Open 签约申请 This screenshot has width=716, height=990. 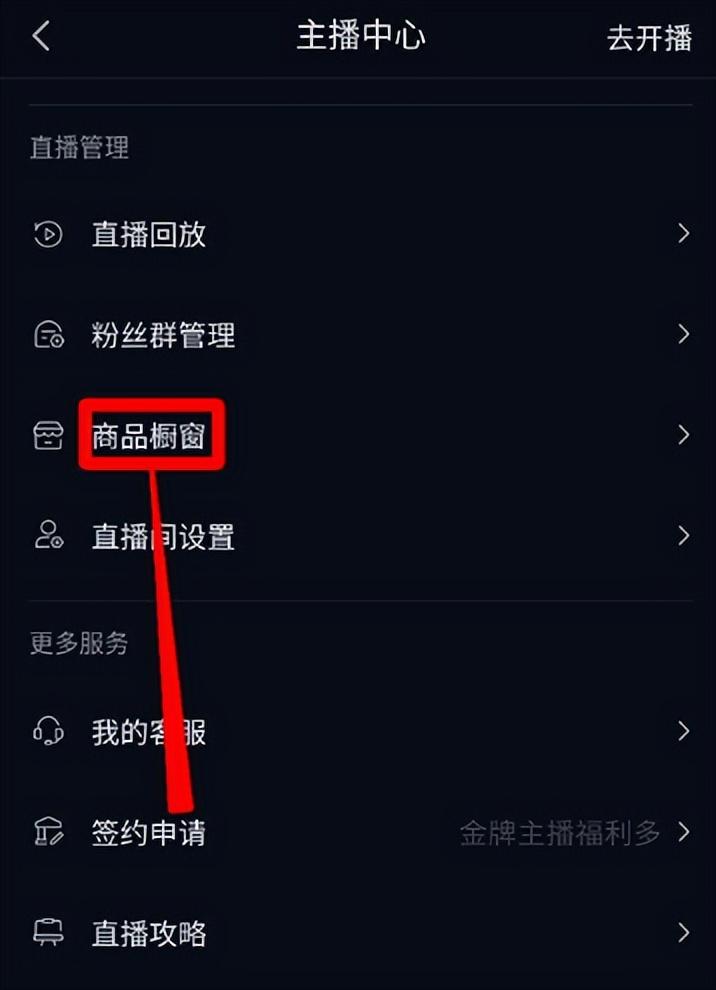pyautogui.click(x=150, y=833)
